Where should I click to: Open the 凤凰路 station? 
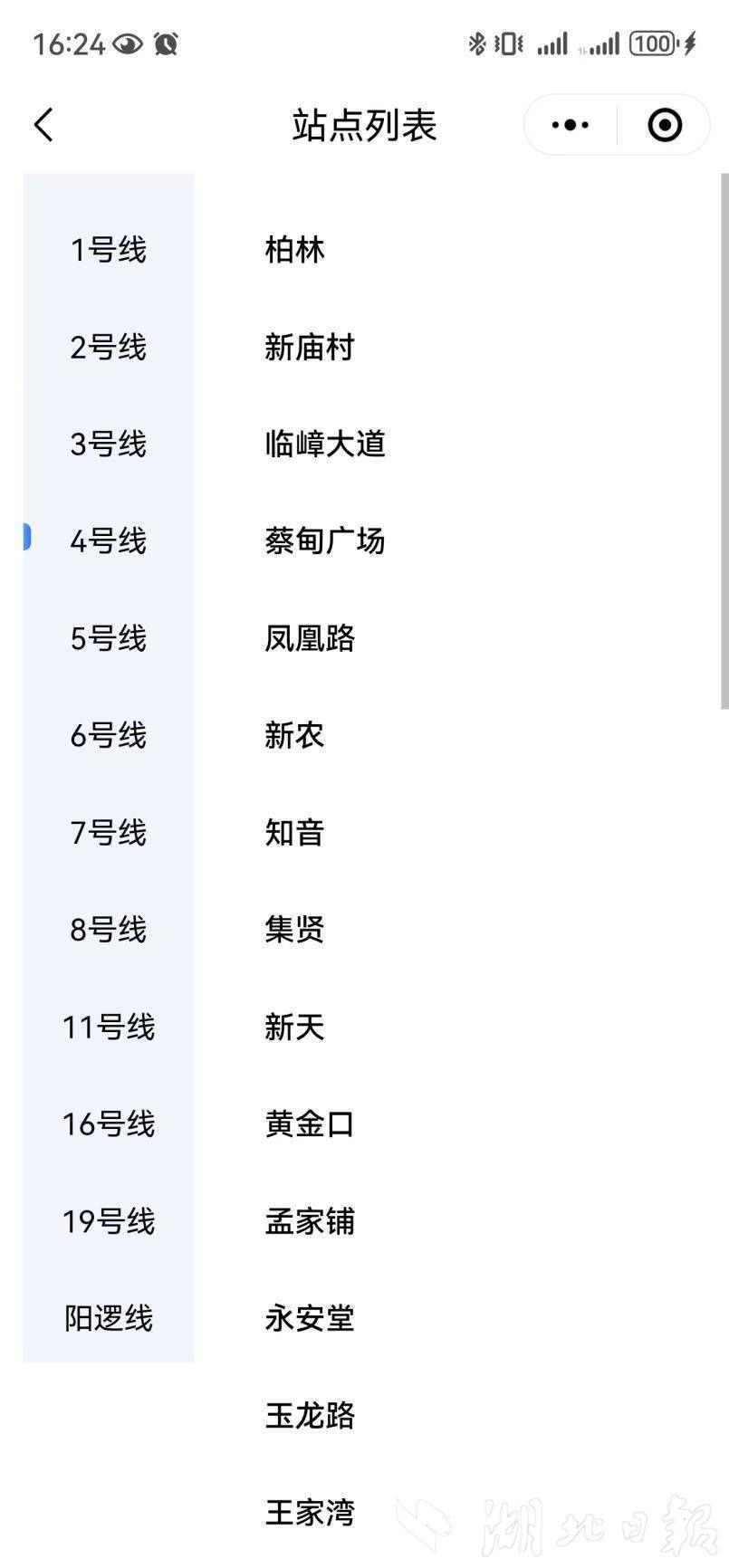310,638
